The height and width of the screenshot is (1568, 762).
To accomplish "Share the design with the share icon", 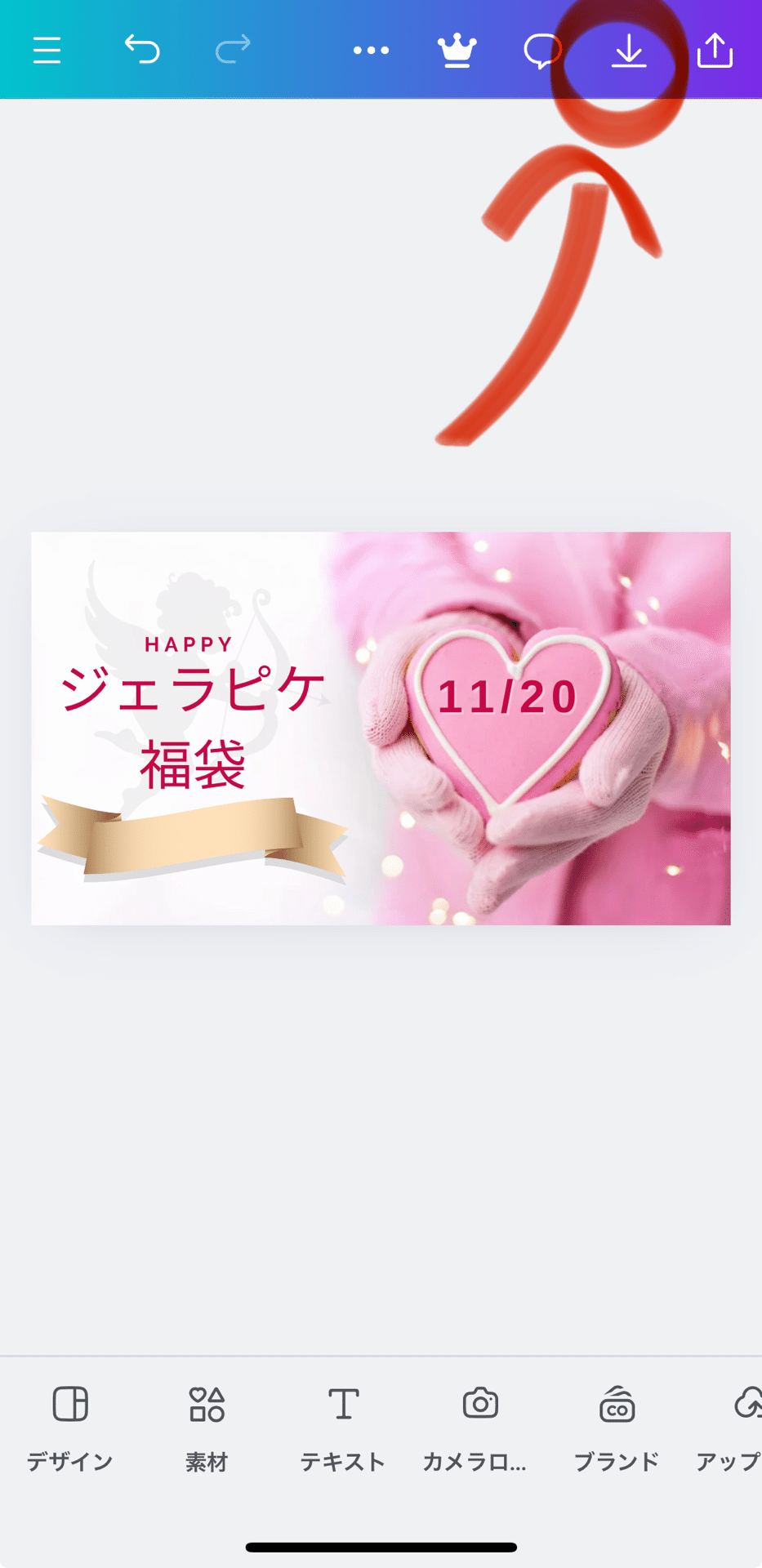I will (x=715, y=50).
